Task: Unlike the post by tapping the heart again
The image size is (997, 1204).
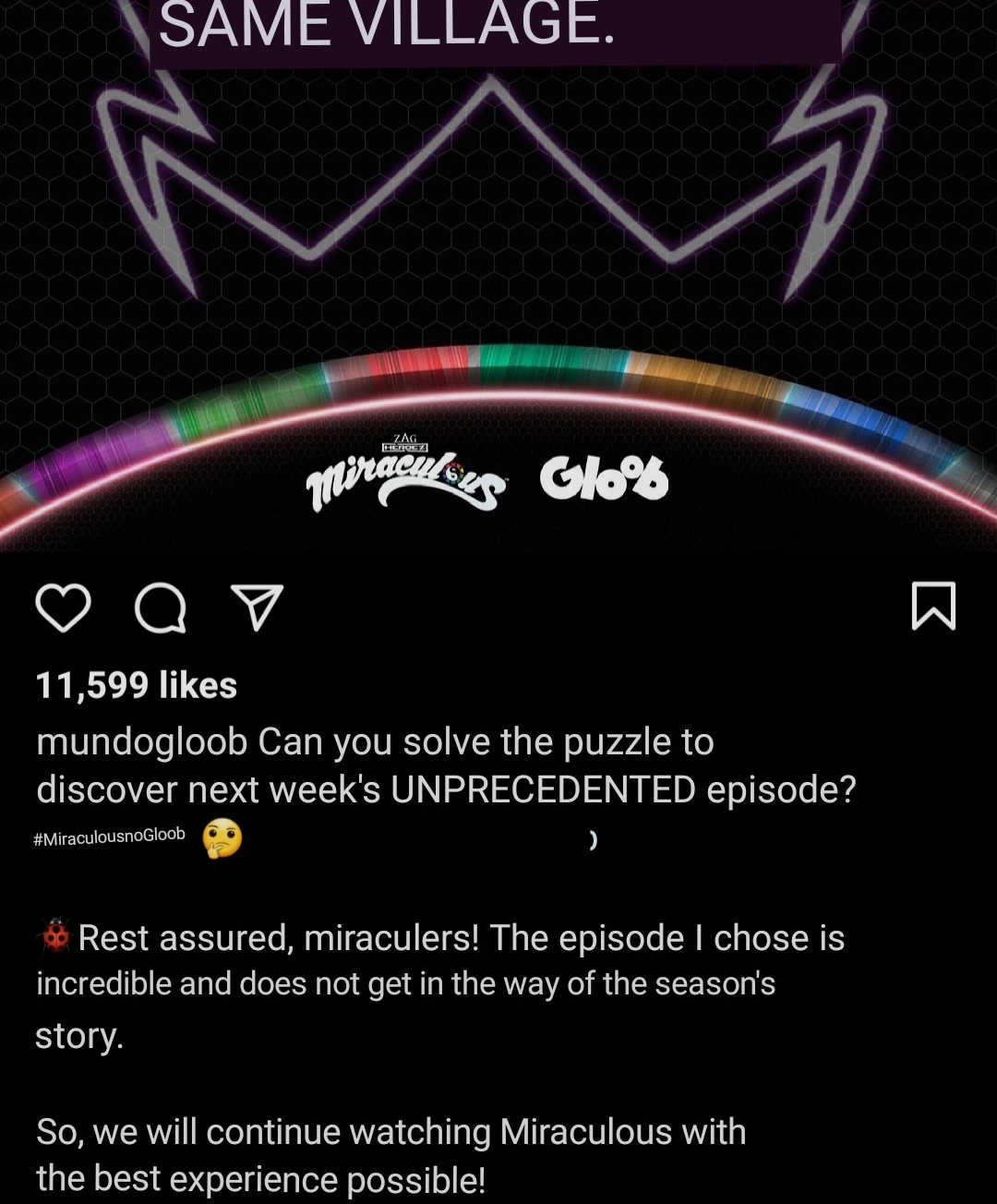Action: pos(63,607)
